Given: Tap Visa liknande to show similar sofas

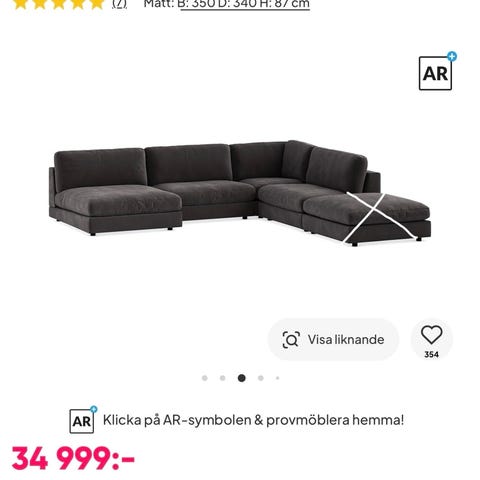Looking at the screenshot, I should point(333,340).
